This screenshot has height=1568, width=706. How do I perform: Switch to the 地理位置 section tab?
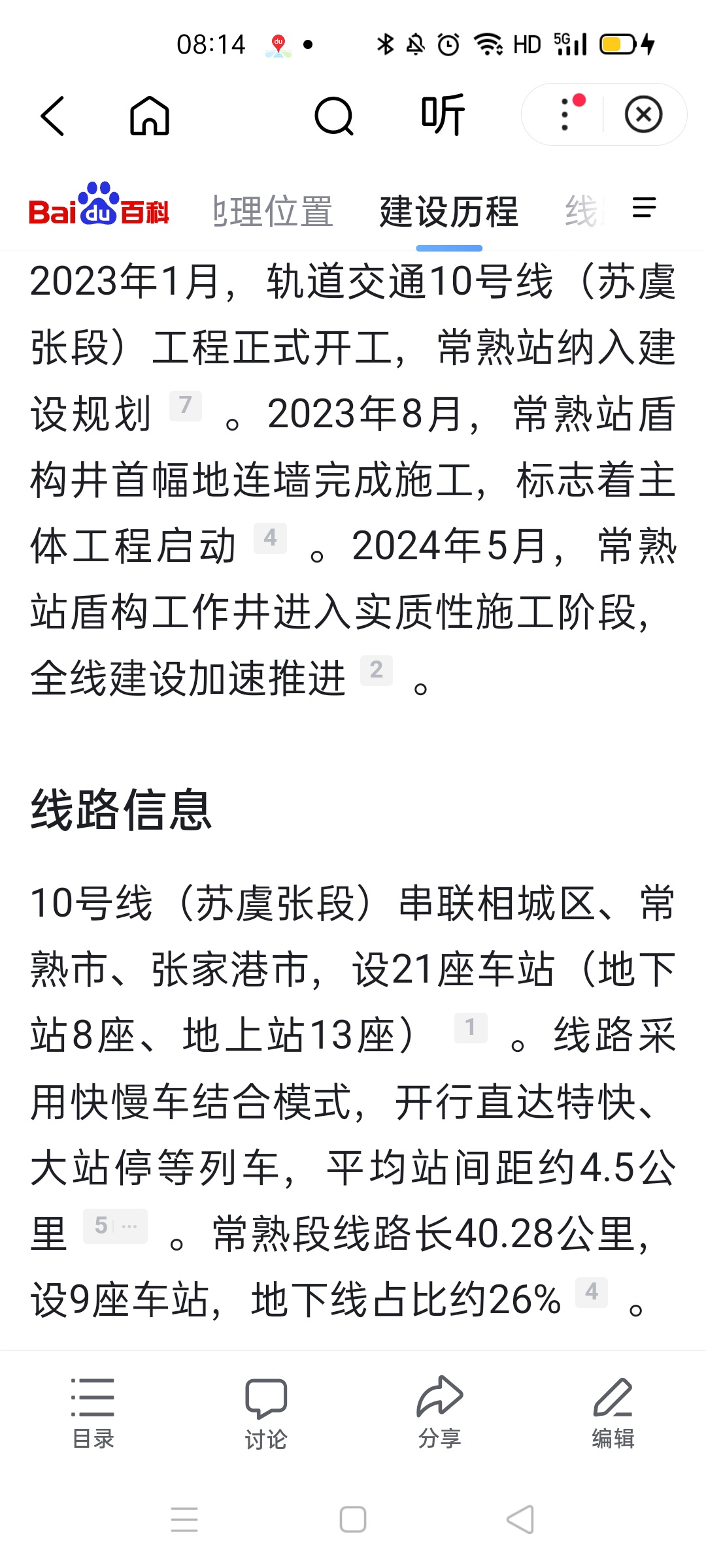pyautogui.click(x=275, y=212)
